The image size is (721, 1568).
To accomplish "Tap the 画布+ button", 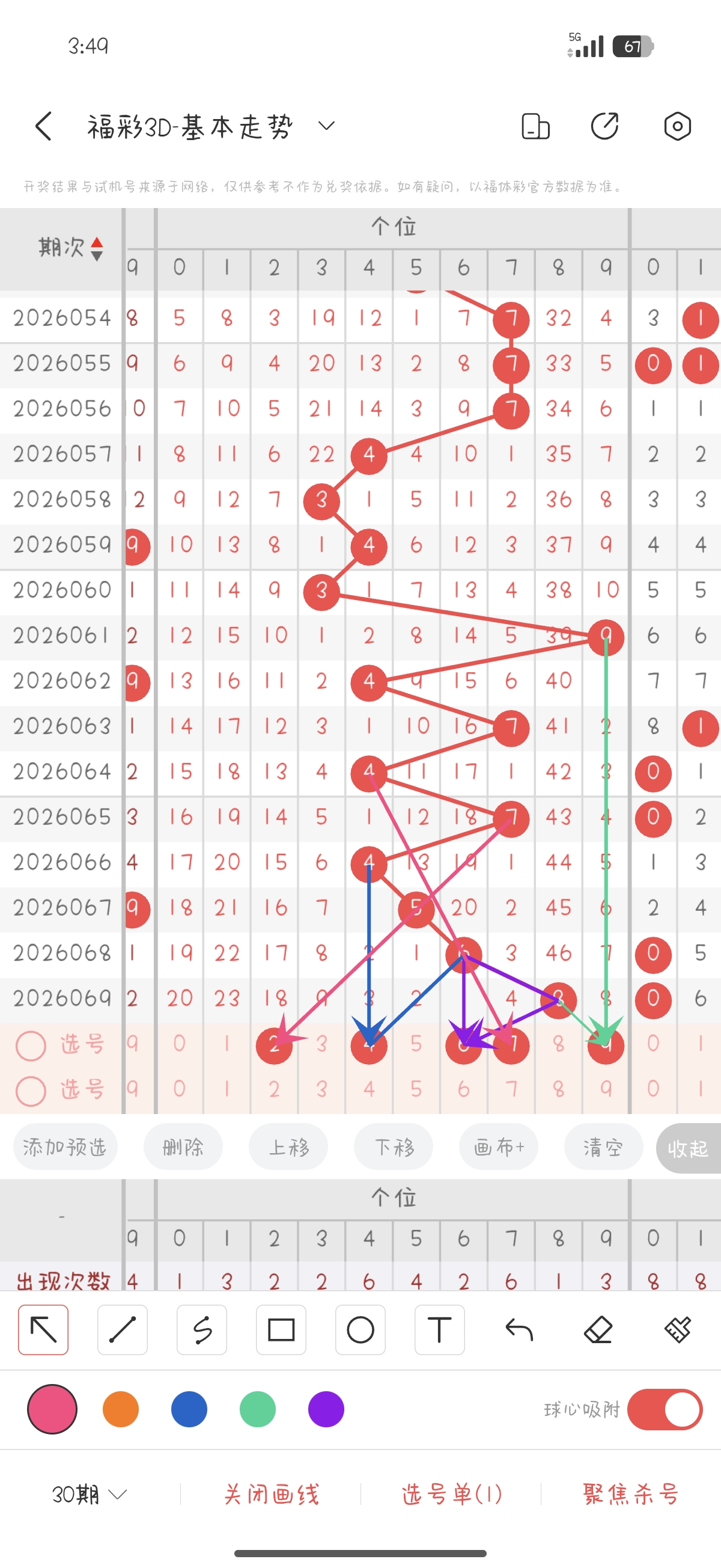I will point(499,1147).
